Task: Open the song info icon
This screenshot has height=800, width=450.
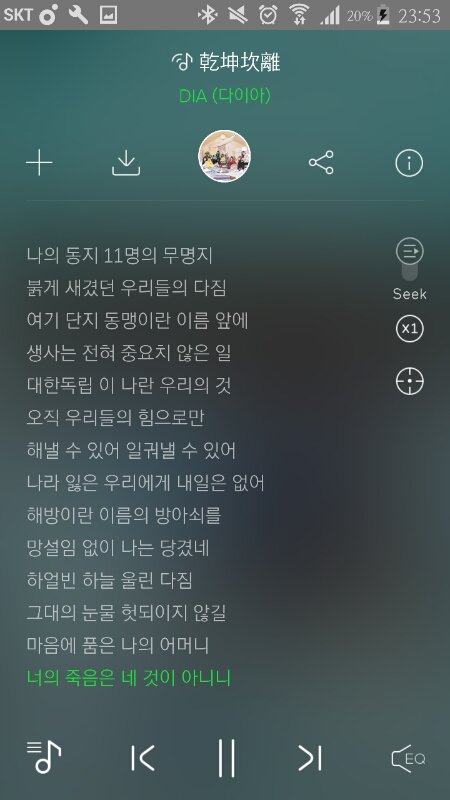Action: tap(409, 163)
